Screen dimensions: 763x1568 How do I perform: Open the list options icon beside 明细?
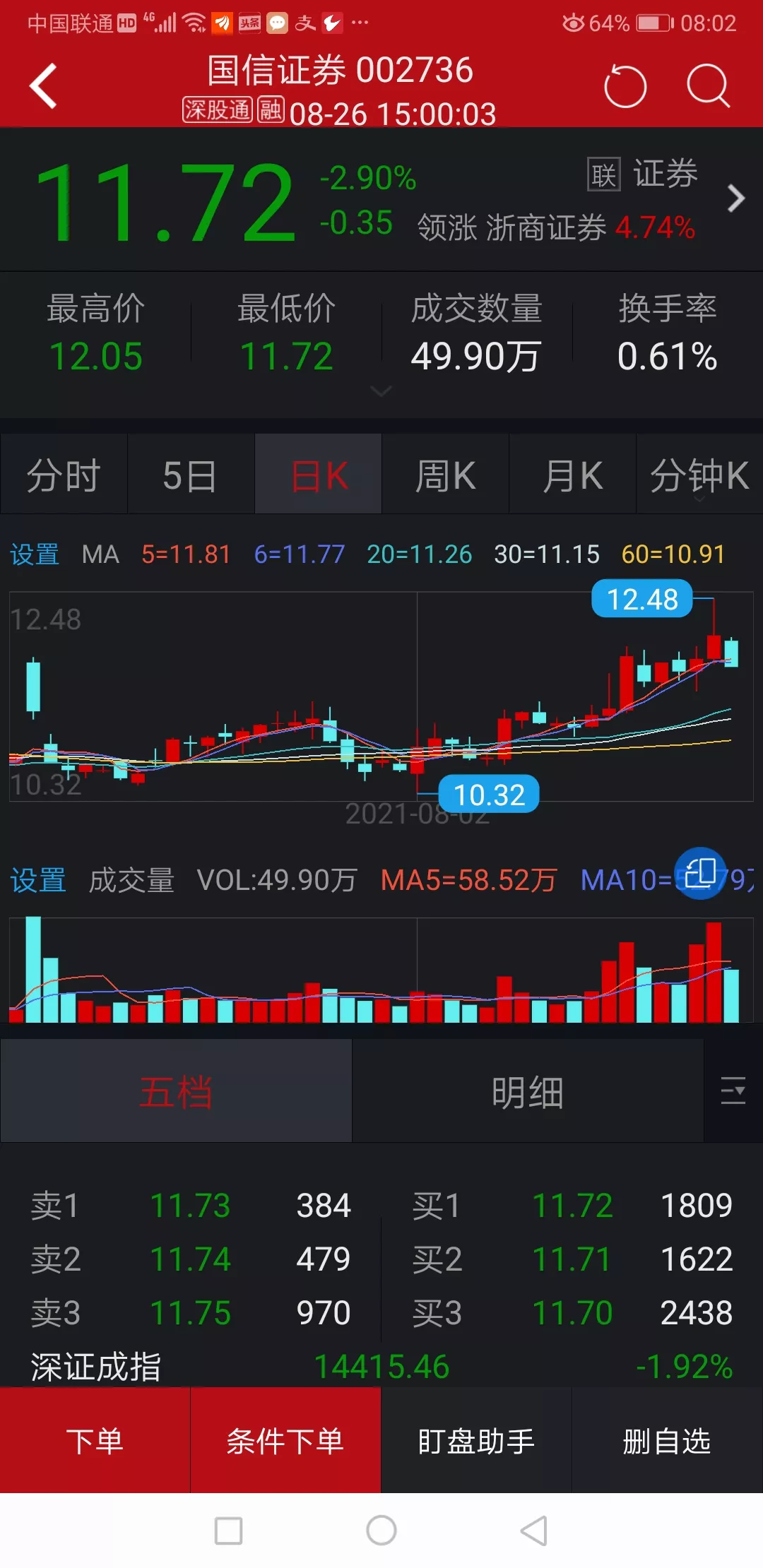733,1091
